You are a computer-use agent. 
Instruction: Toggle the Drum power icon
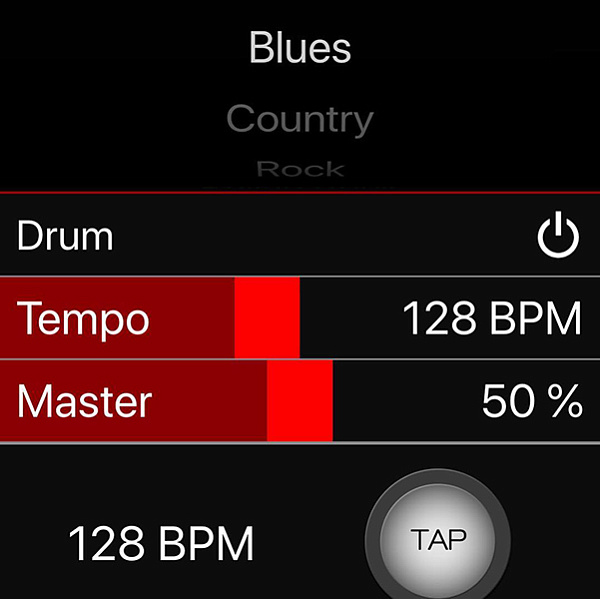pyautogui.click(x=558, y=238)
